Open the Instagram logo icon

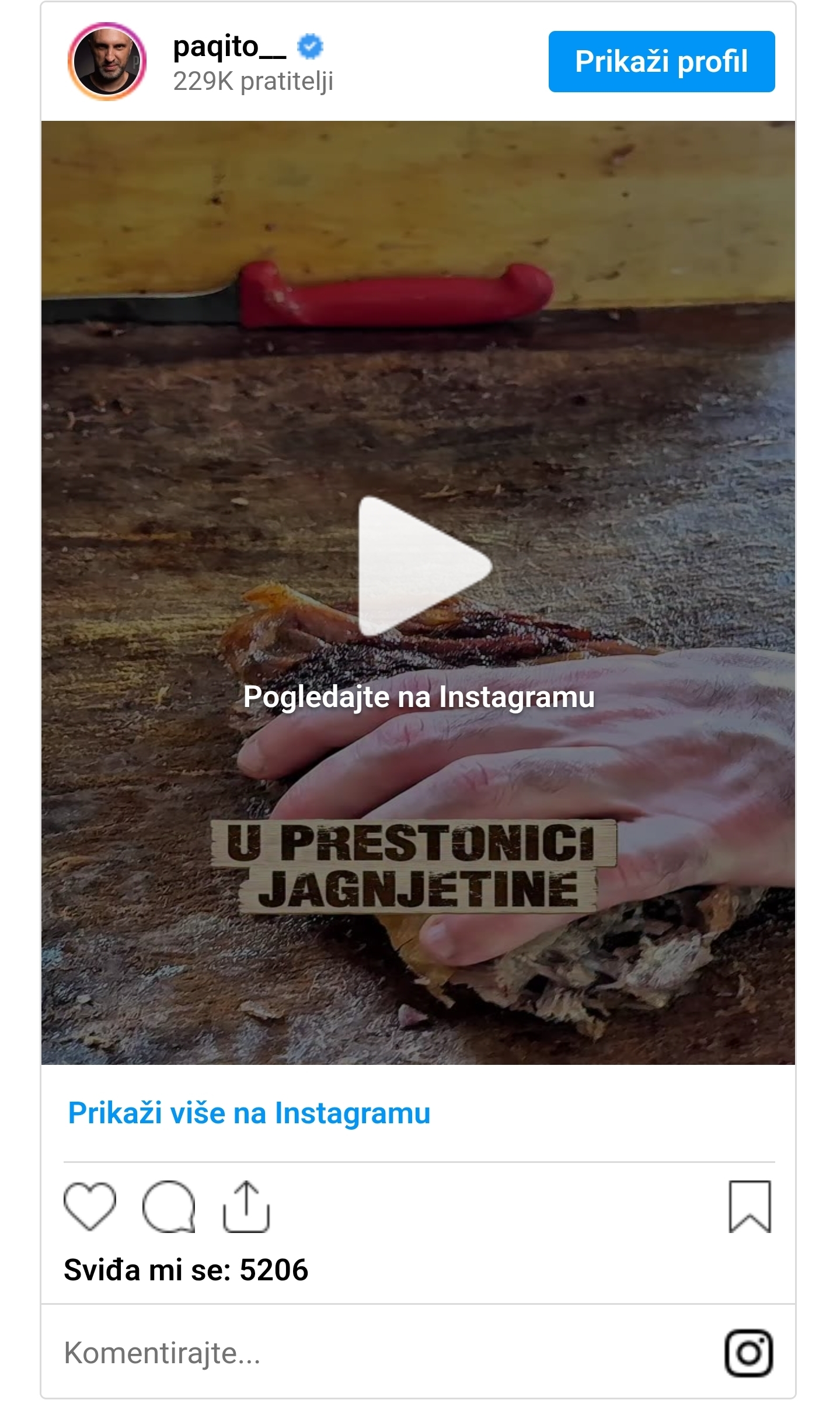(x=748, y=1353)
